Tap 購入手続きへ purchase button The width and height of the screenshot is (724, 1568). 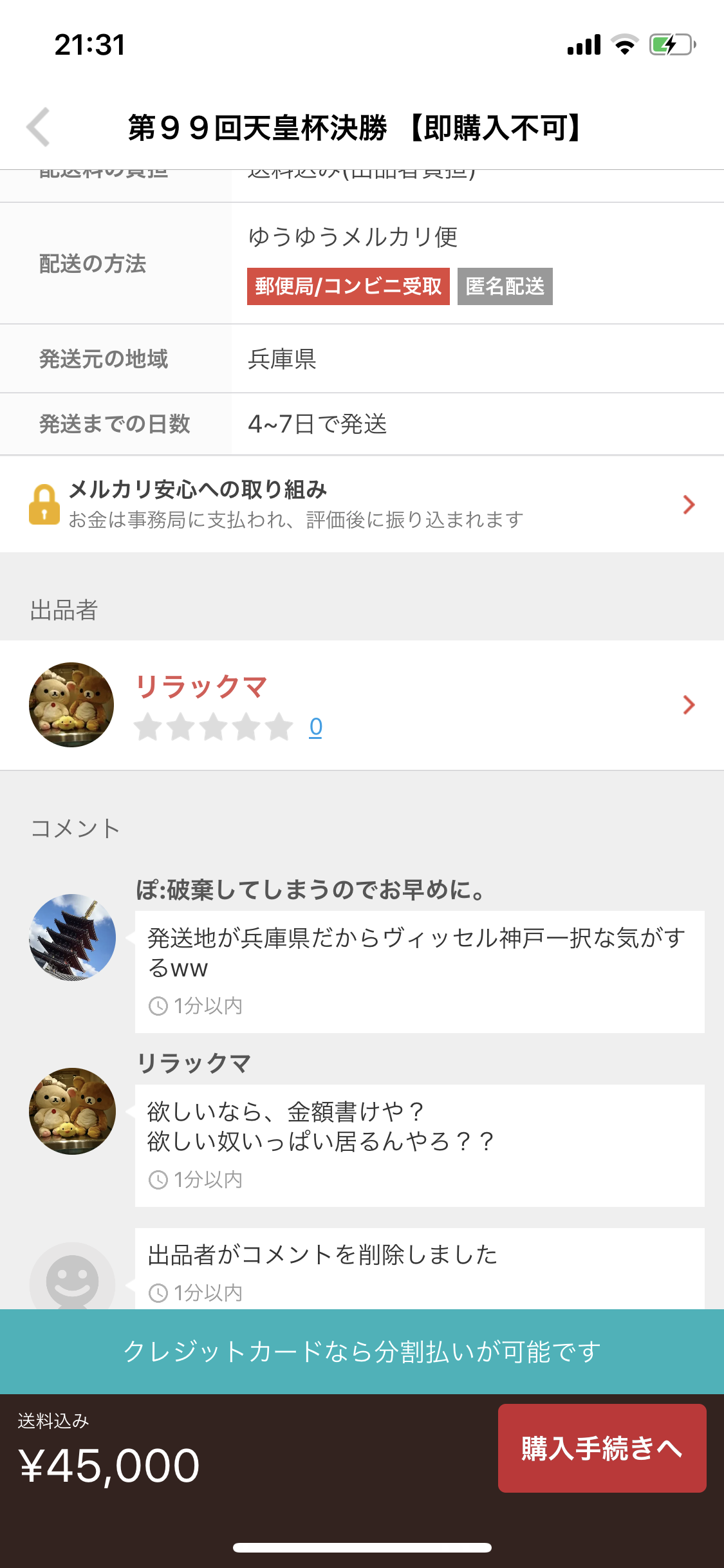click(x=602, y=1448)
